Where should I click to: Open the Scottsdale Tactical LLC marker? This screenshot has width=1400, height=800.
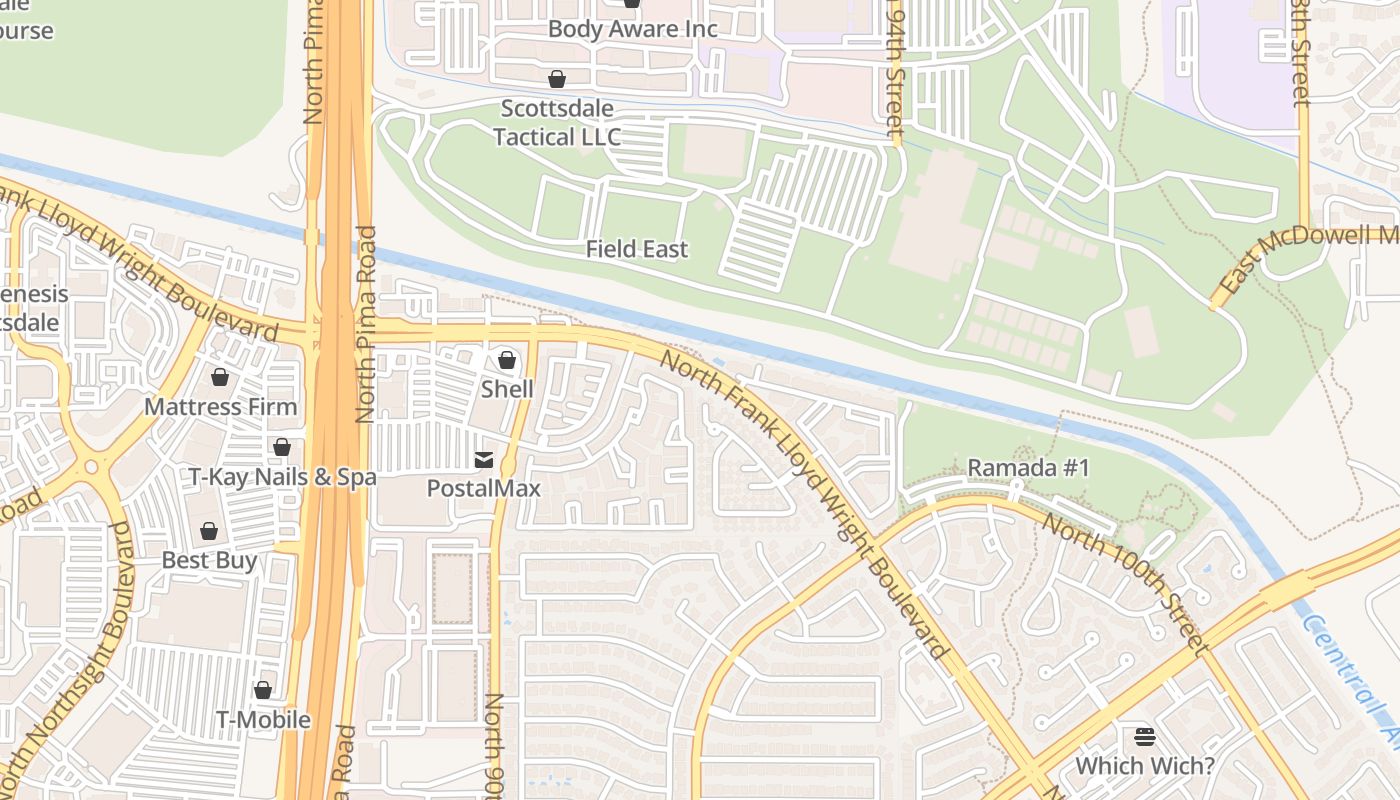(x=557, y=79)
